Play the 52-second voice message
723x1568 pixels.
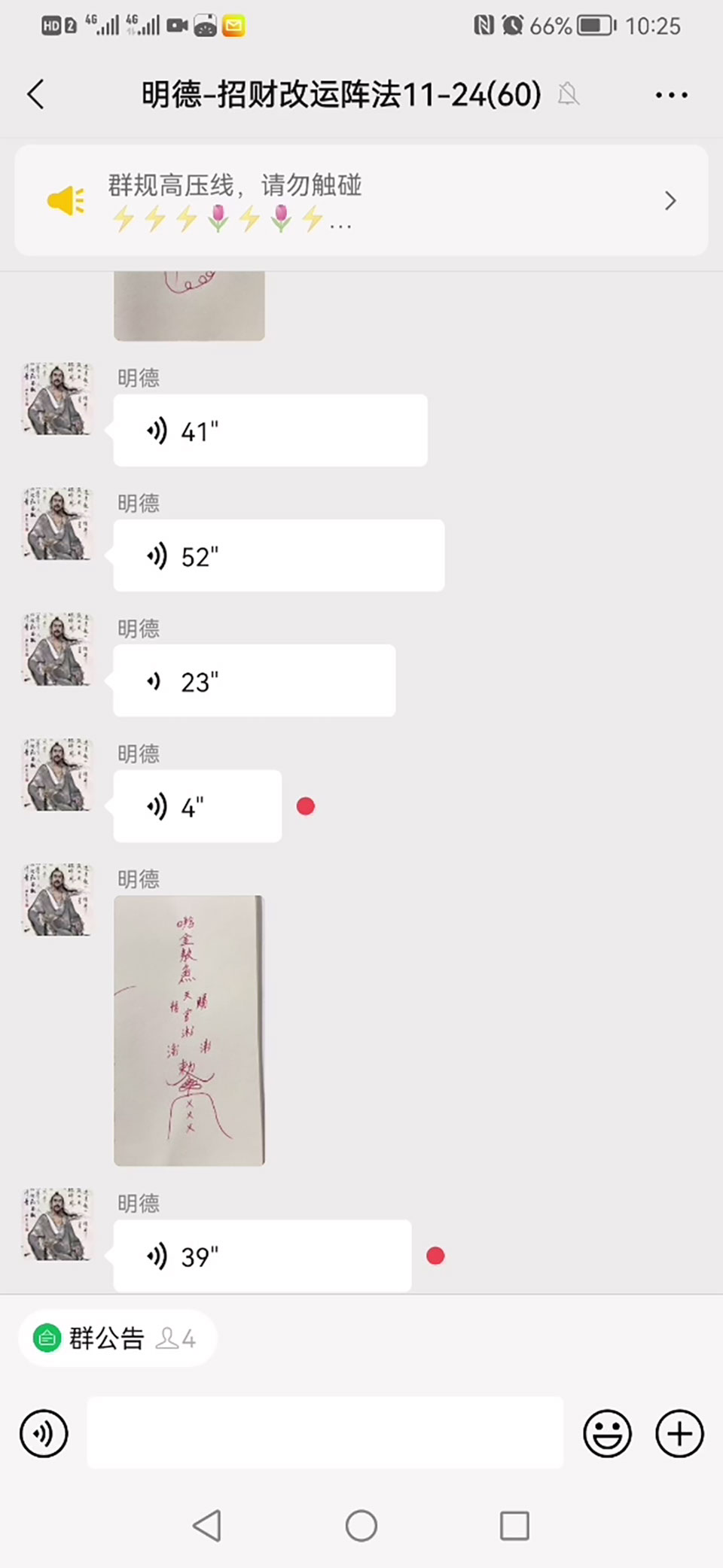(x=279, y=556)
